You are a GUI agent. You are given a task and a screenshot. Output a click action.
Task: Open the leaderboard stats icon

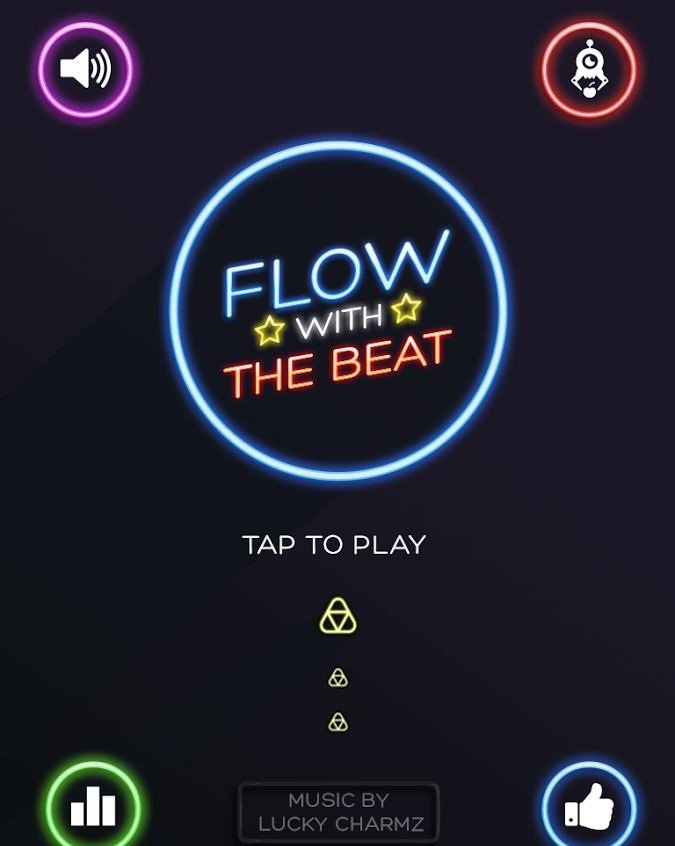pyautogui.click(x=93, y=806)
